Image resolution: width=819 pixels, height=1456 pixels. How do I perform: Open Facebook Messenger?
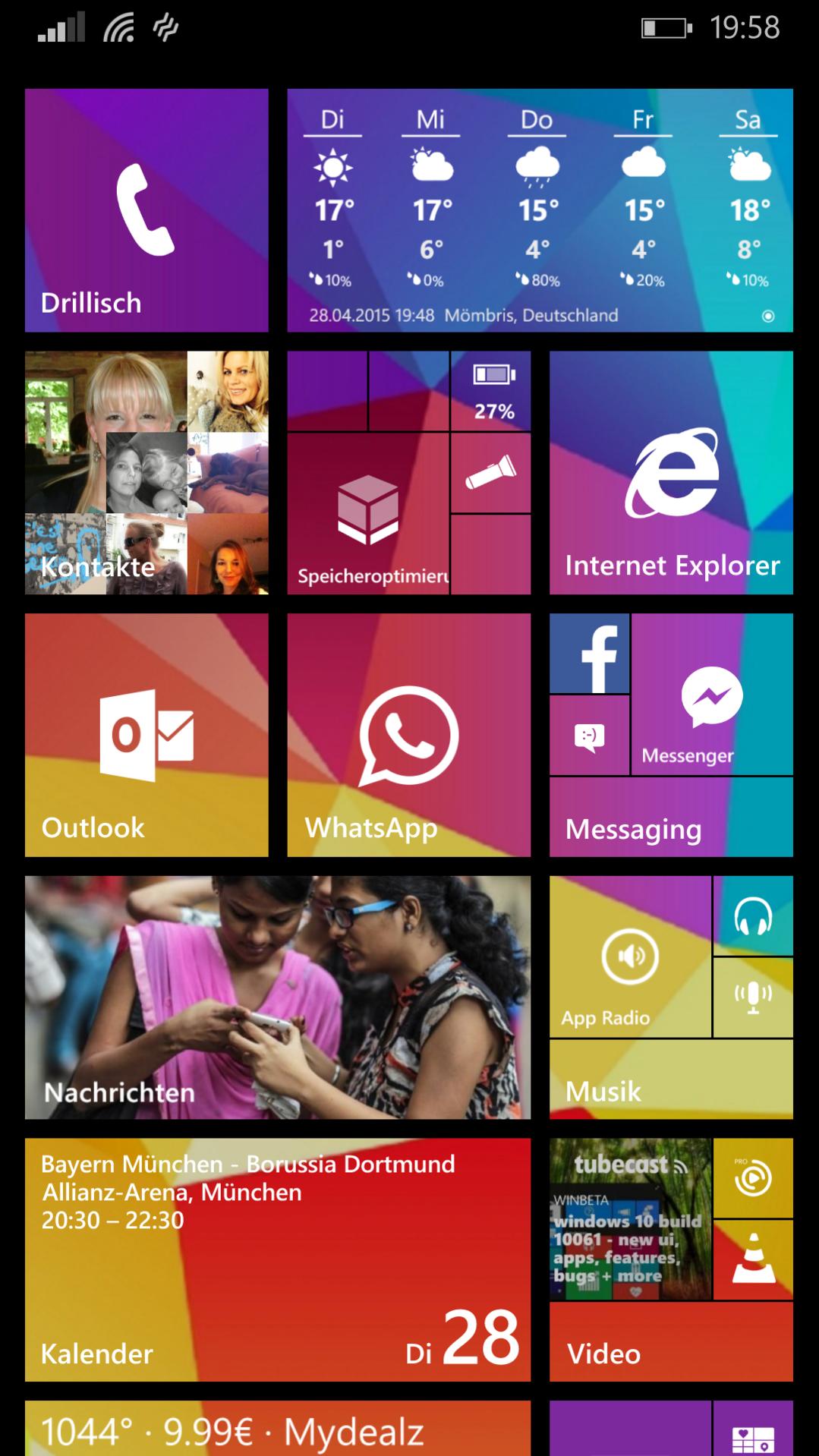[712, 694]
